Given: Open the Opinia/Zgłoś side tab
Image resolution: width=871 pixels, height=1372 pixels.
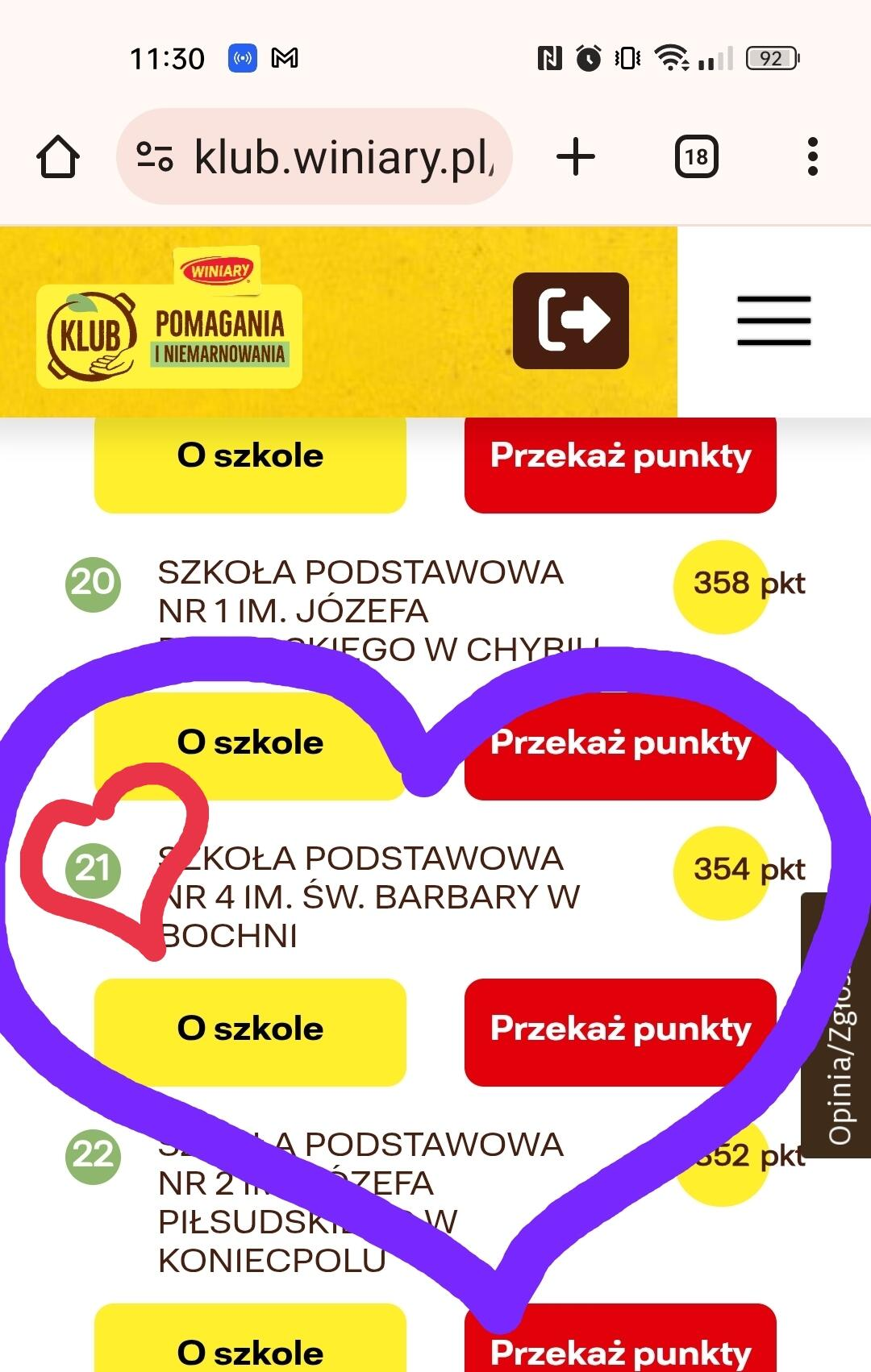Looking at the screenshot, I should point(839,1024).
